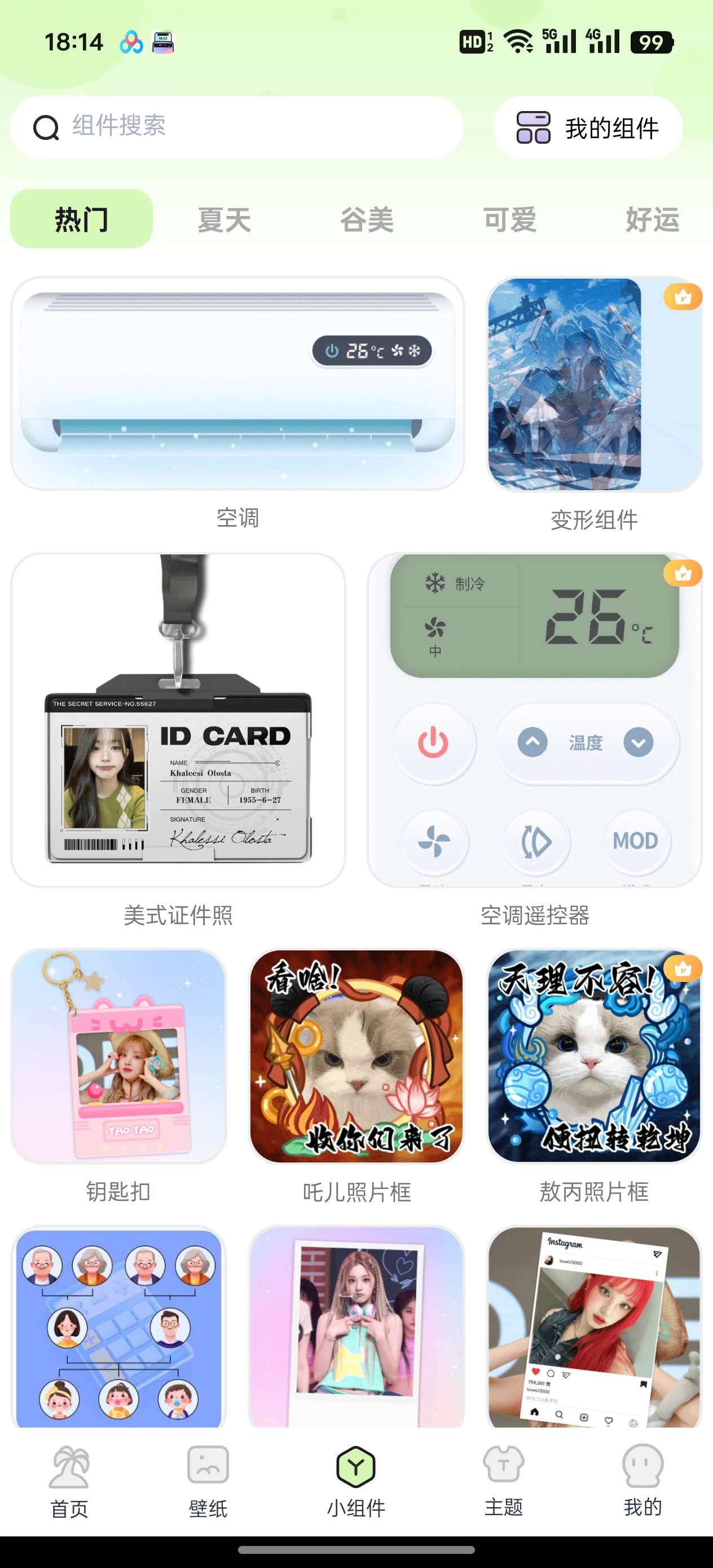
Task: Switch to the 壁纸 wallpaper tab
Action: pyautogui.click(x=208, y=1482)
